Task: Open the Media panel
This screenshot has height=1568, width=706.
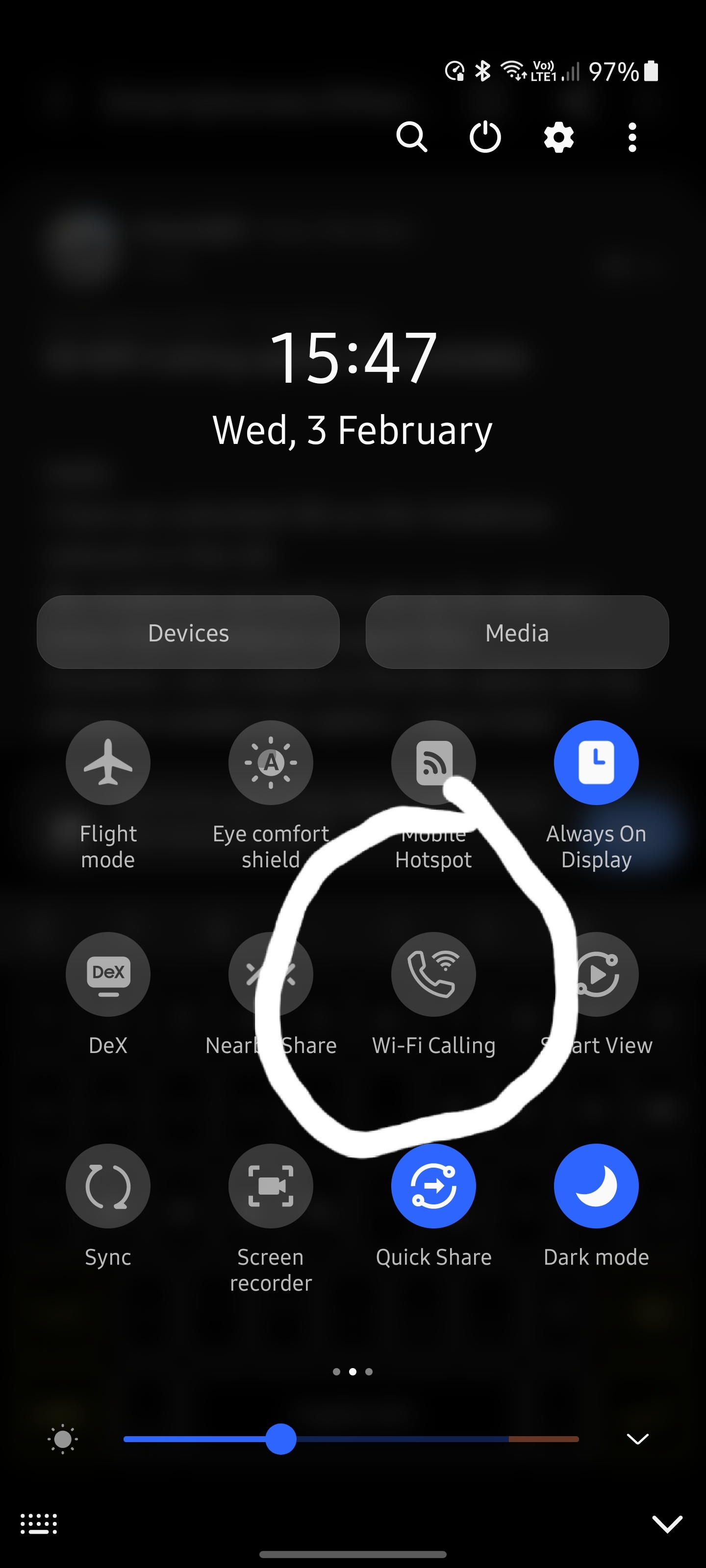Action: (517, 633)
